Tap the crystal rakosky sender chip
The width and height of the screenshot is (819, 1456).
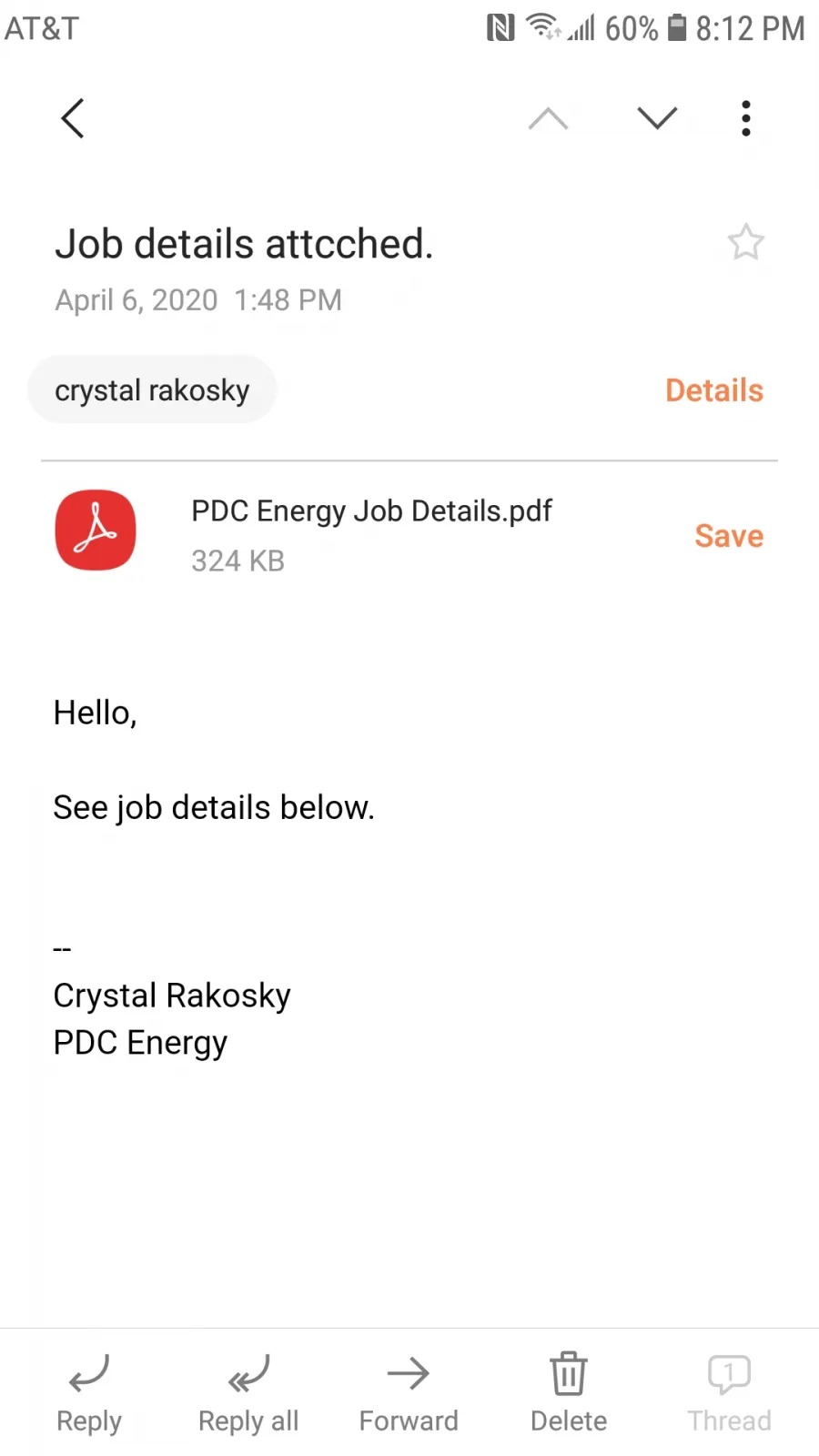coord(152,389)
